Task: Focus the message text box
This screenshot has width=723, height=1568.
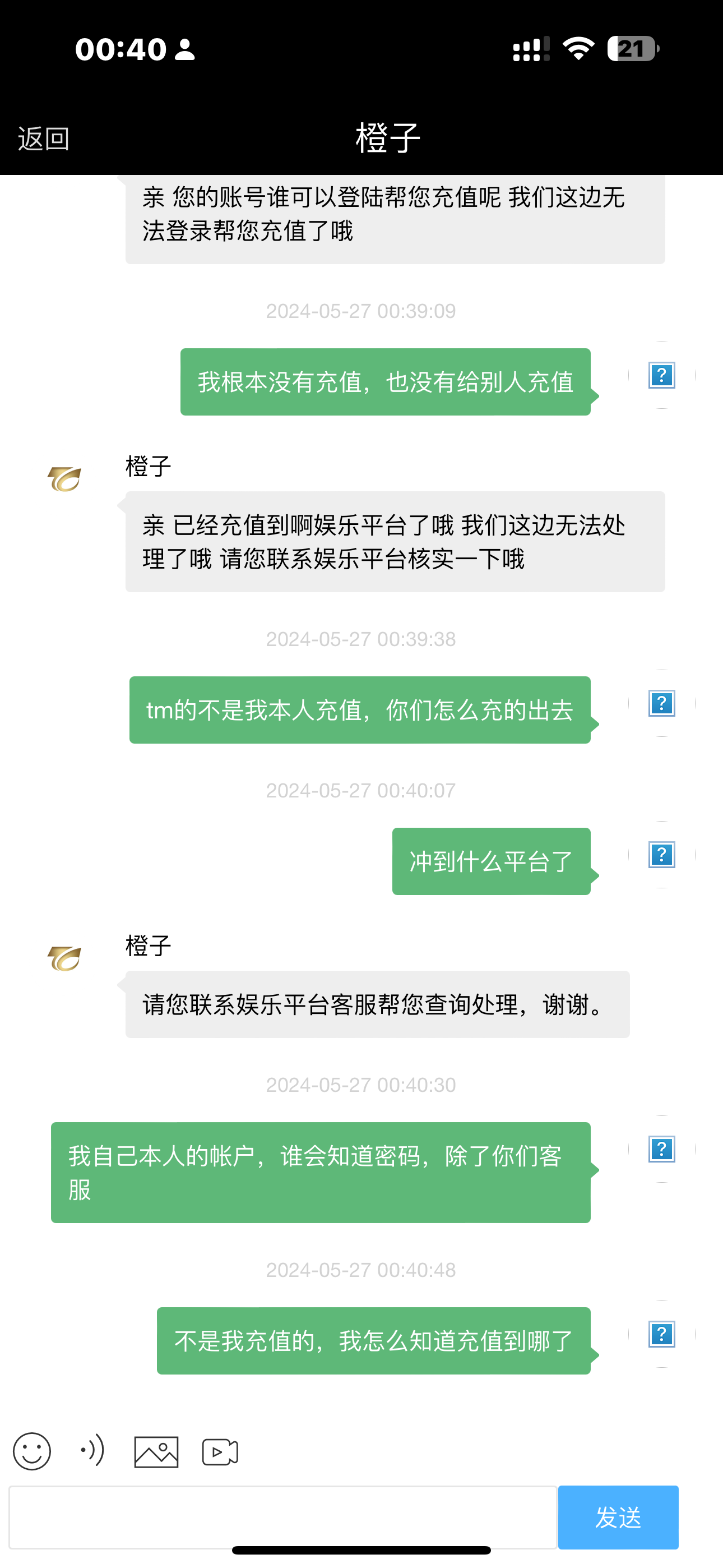Action: [x=282, y=1517]
